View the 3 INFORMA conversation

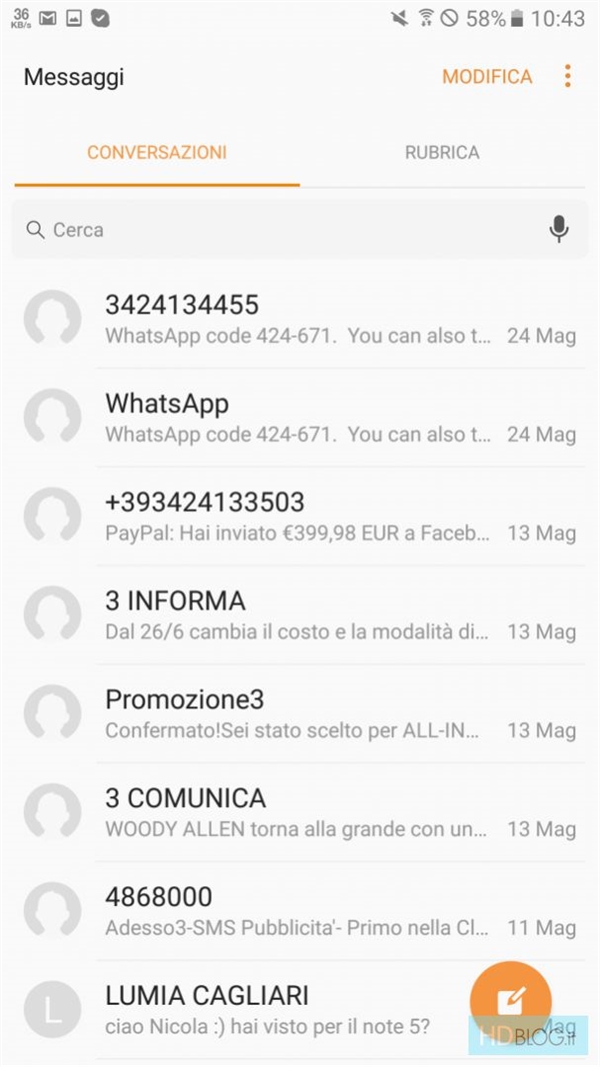coord(300,615)
